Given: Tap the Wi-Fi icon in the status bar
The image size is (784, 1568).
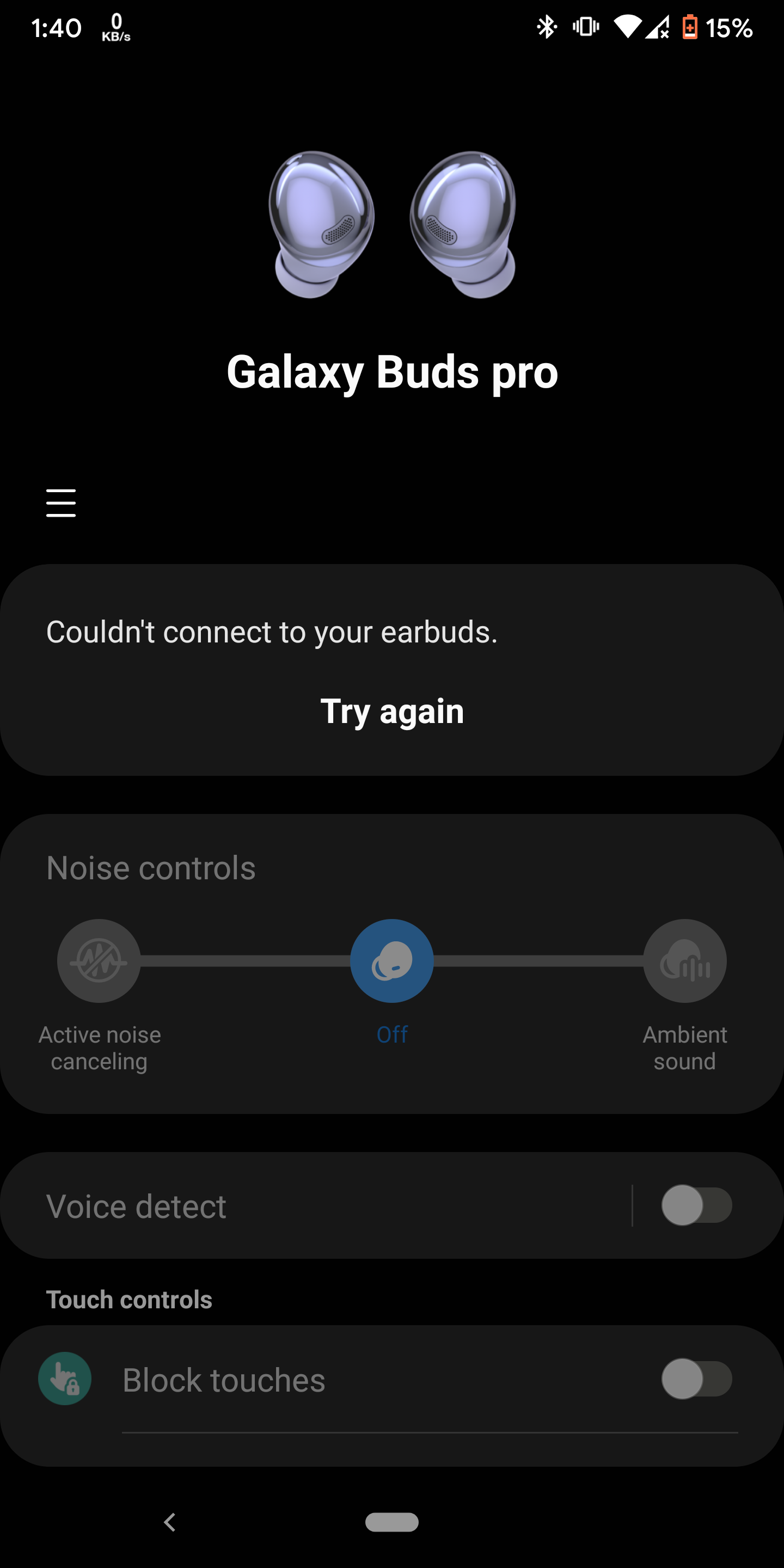Looking at the screenshot, I should 628,27.
